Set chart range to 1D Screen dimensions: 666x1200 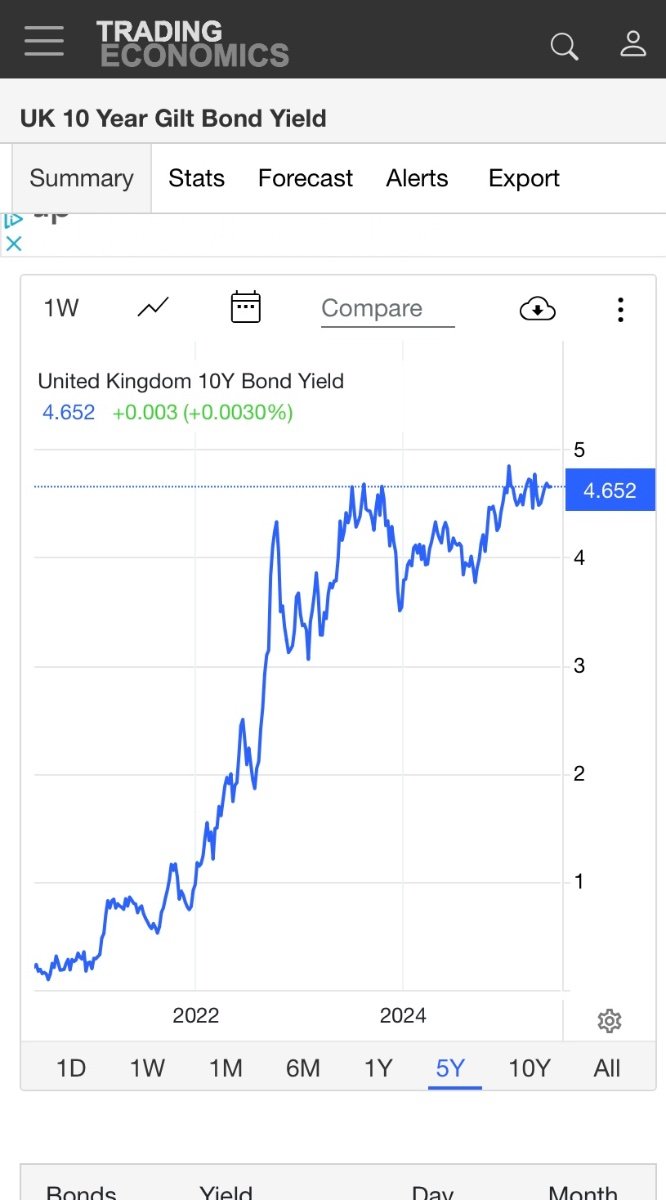pyautogui.click(x=70, y=1068)
